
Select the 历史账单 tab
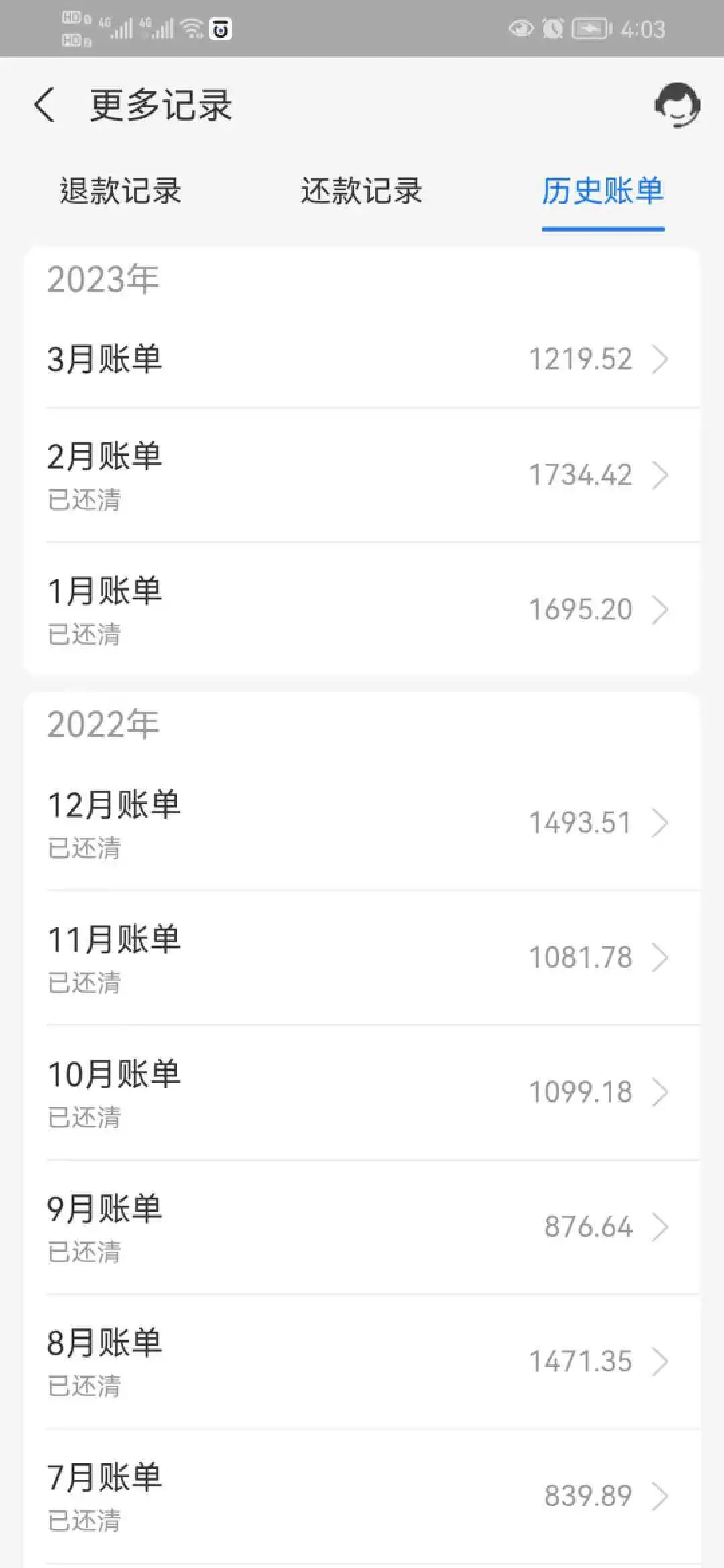[603, 192]
